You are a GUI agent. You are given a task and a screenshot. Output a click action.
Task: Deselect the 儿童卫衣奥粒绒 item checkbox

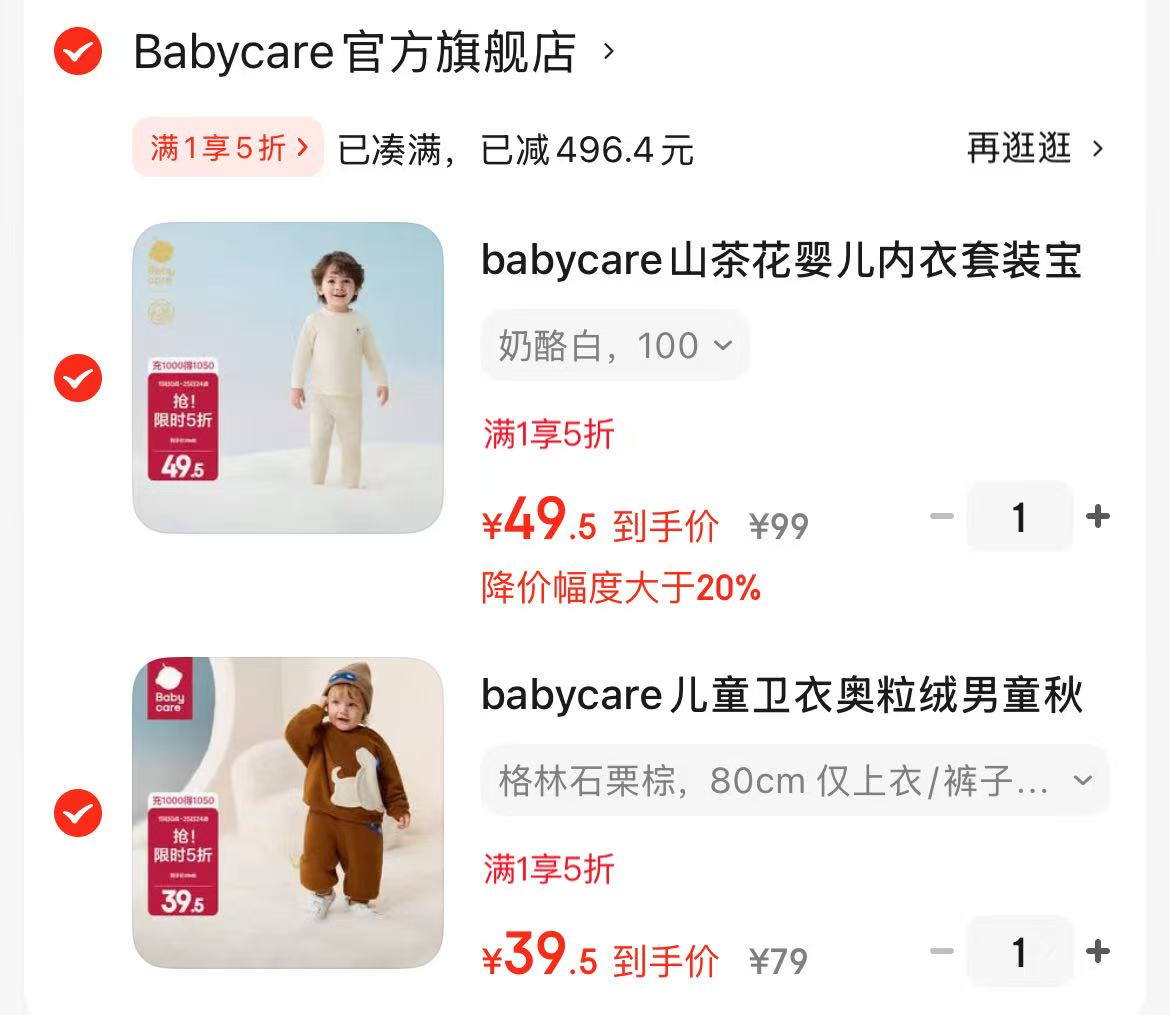pyautogui.click(x=78, y=813)
